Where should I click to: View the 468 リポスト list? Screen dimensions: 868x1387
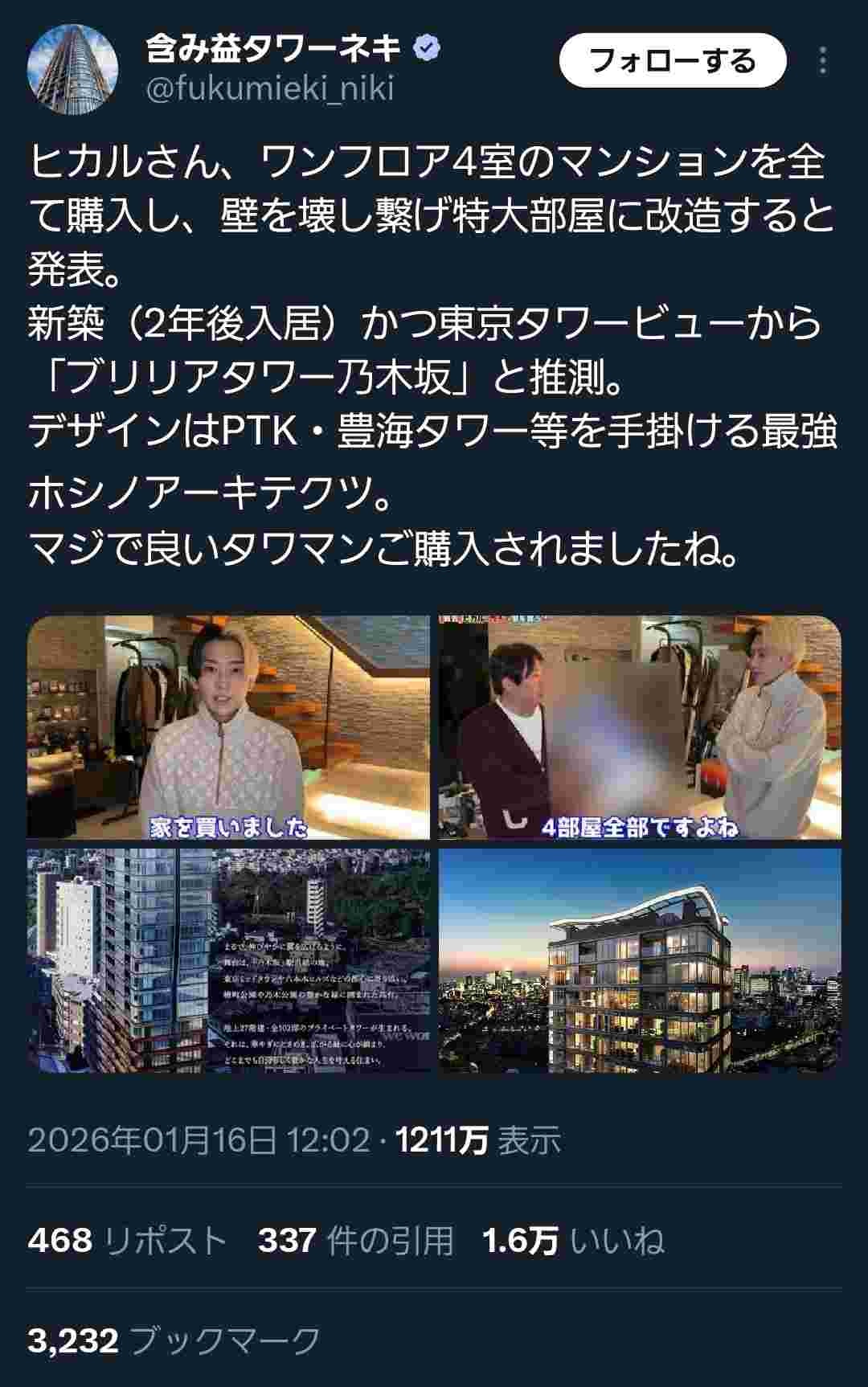[127, 1241]
